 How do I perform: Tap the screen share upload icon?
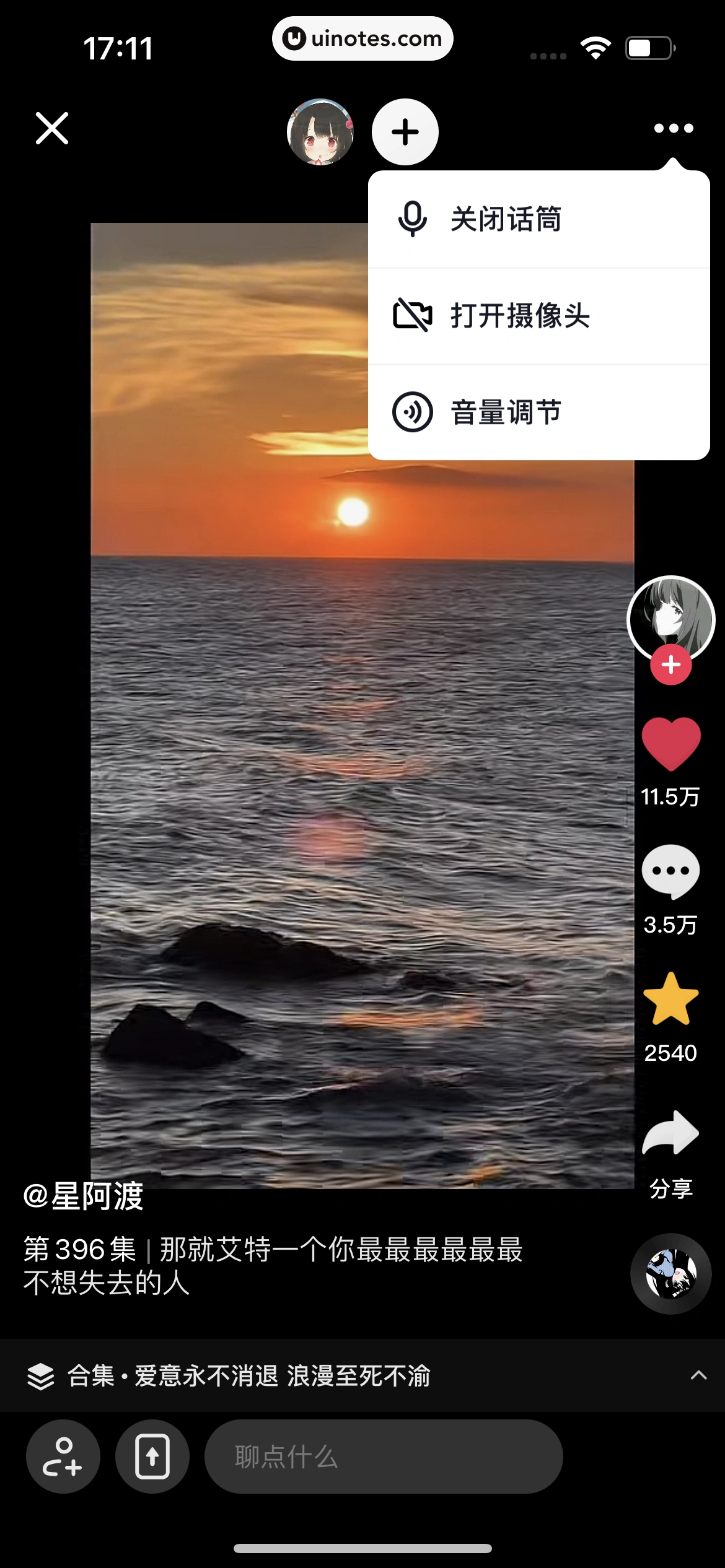(152, 1457)
